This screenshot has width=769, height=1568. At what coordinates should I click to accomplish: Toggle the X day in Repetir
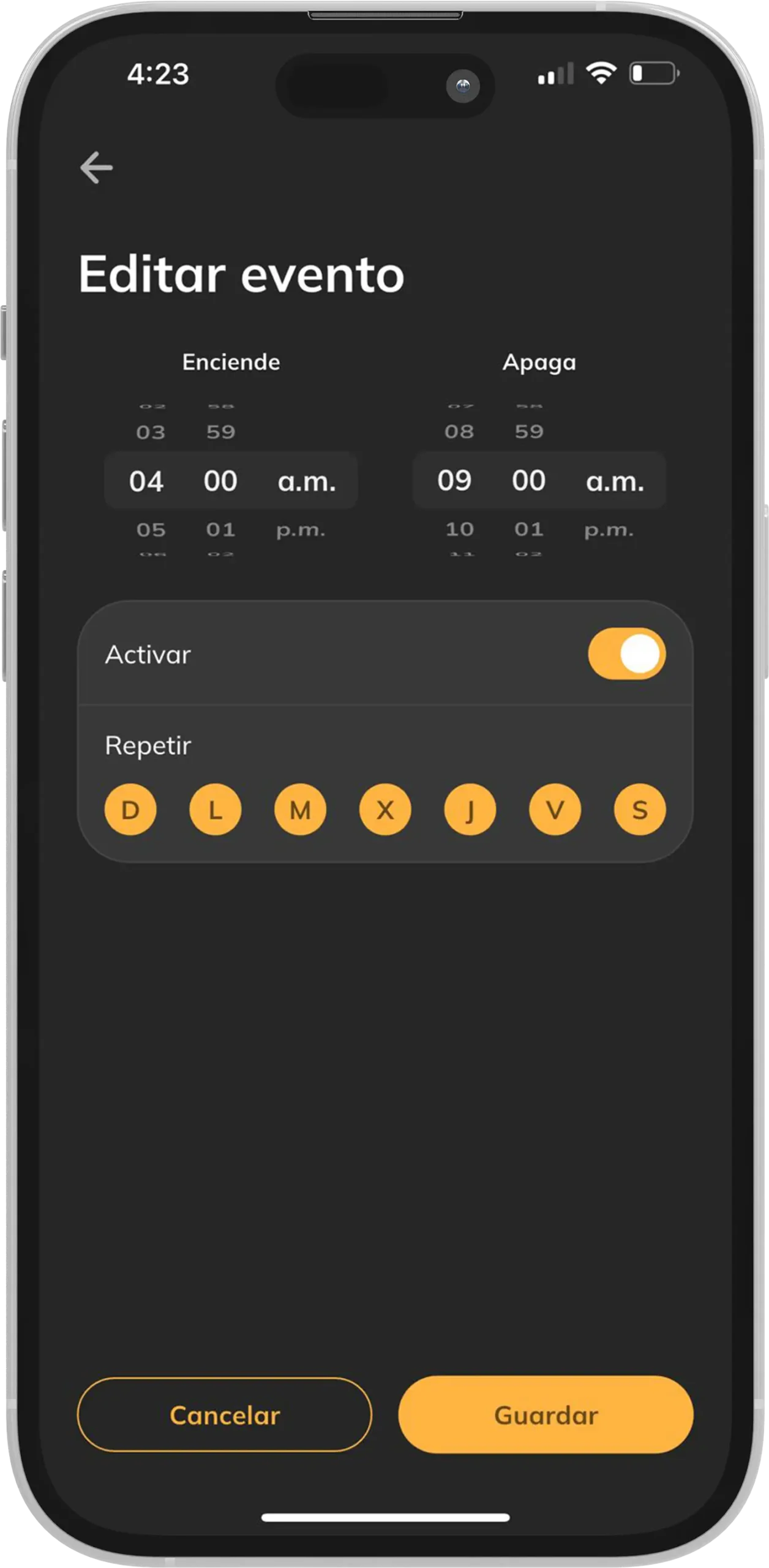click(385, 810)
